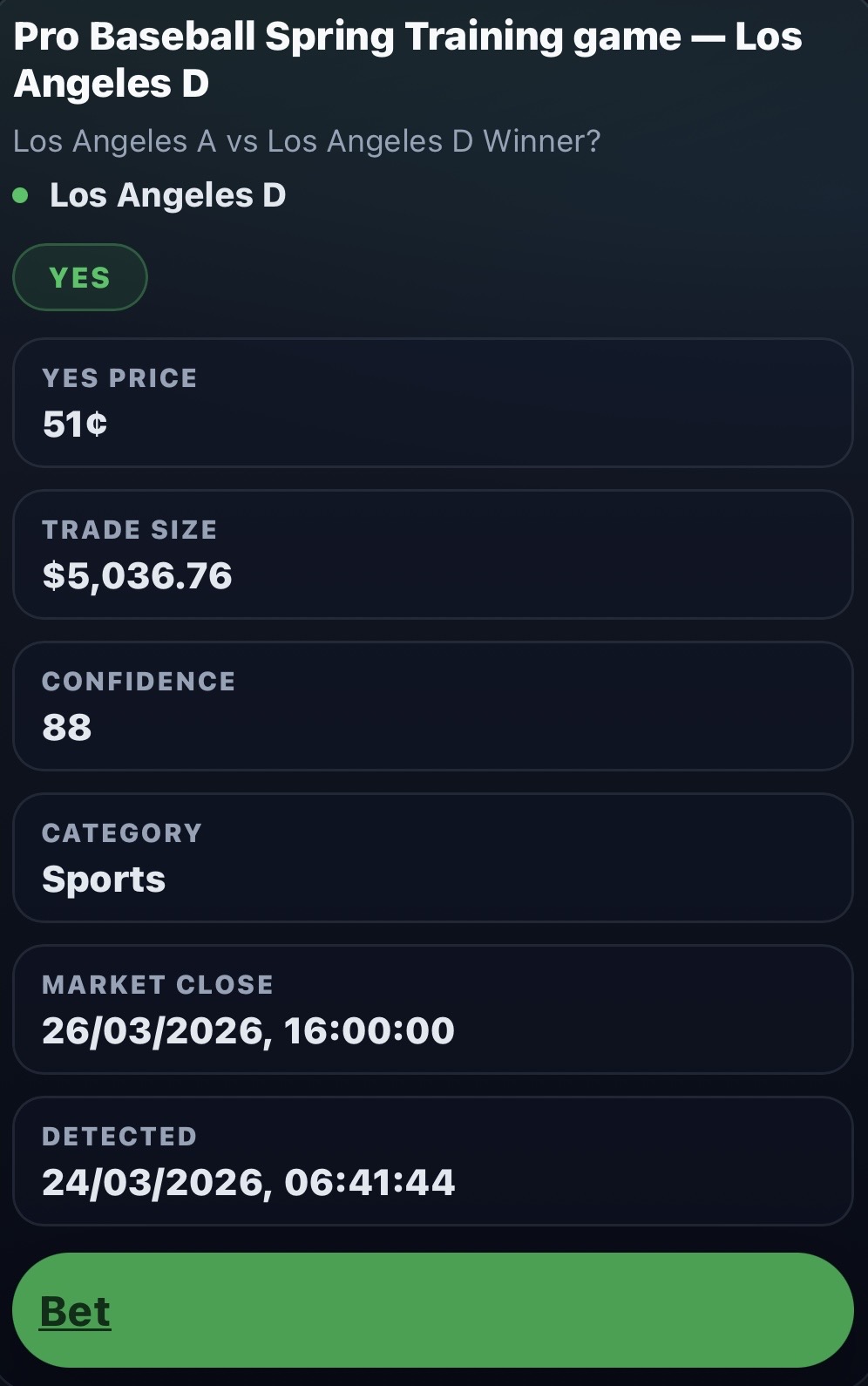This screenshot has width=868, height=1386.
Task: Open the DETECTED card
Action: [433, 1161]
